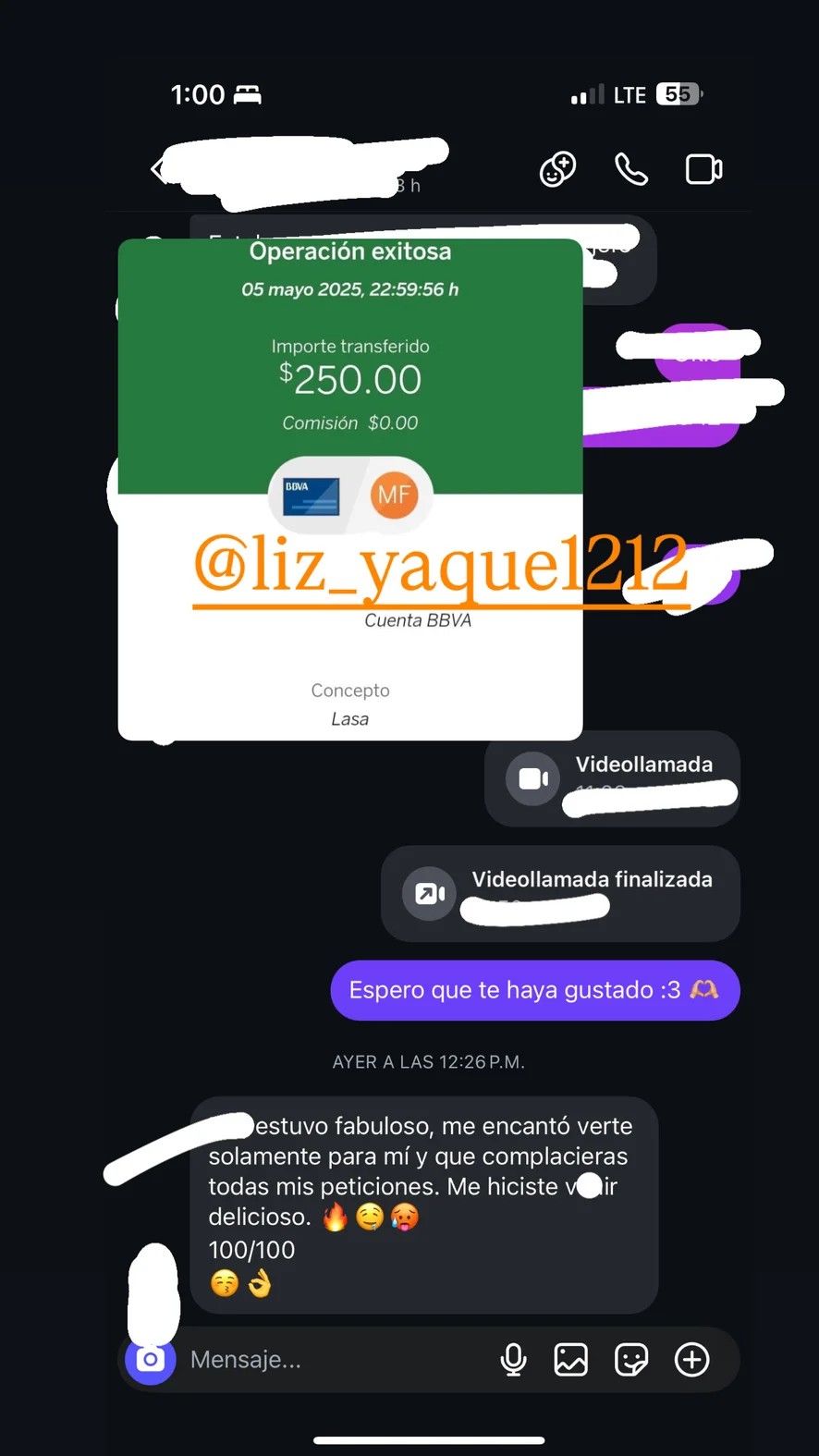Start a voice call
Image resolution: width=819 pixels, height=1456 pixels.
631,170
